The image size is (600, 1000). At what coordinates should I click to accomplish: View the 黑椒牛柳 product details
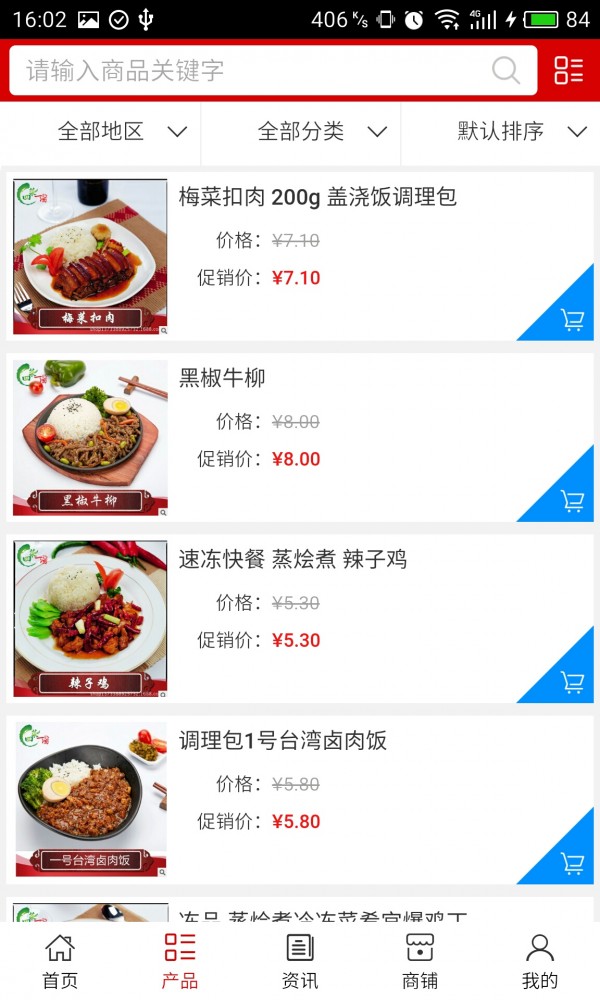pos(222,378)
